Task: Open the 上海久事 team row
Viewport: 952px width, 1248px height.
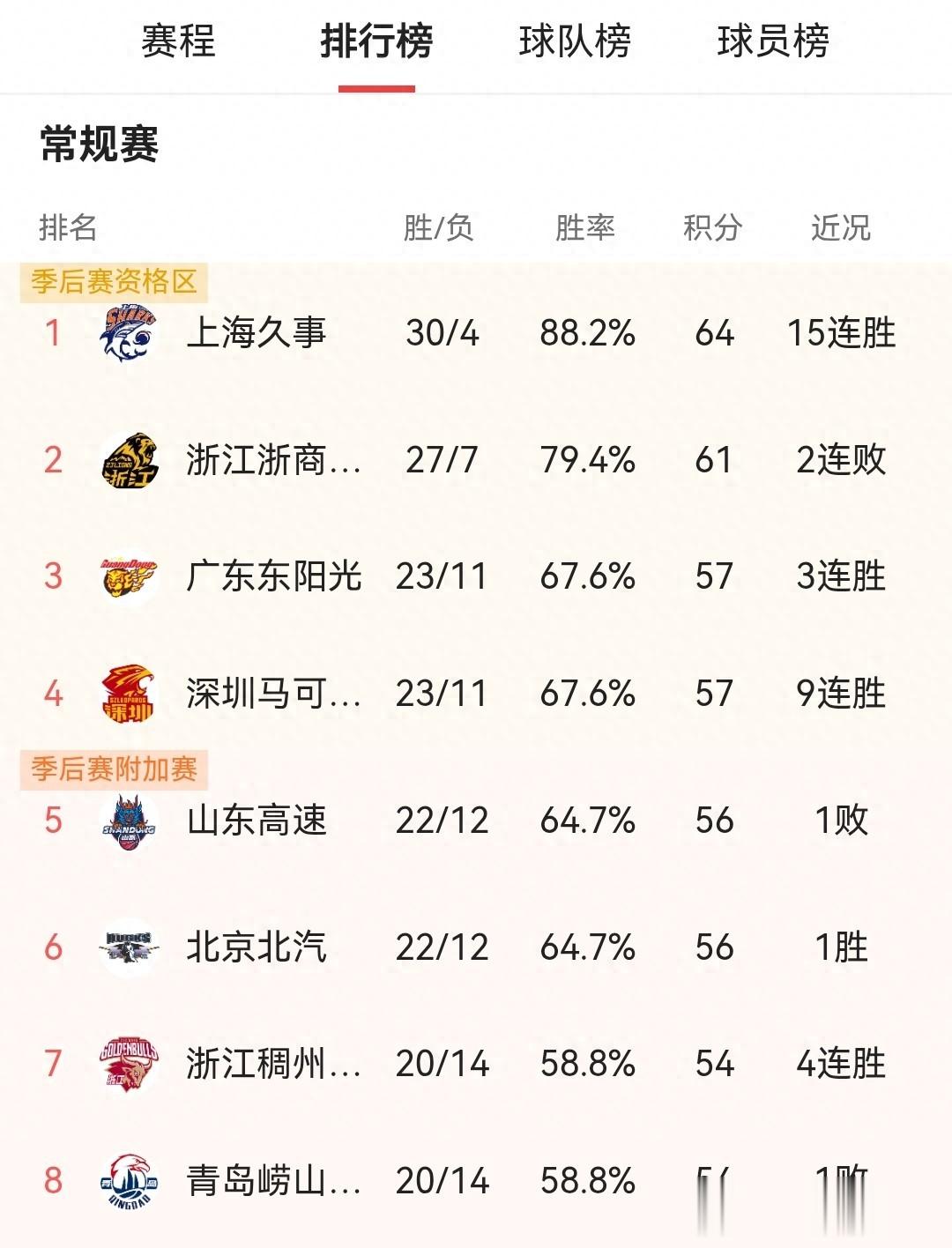Action: 476,333
